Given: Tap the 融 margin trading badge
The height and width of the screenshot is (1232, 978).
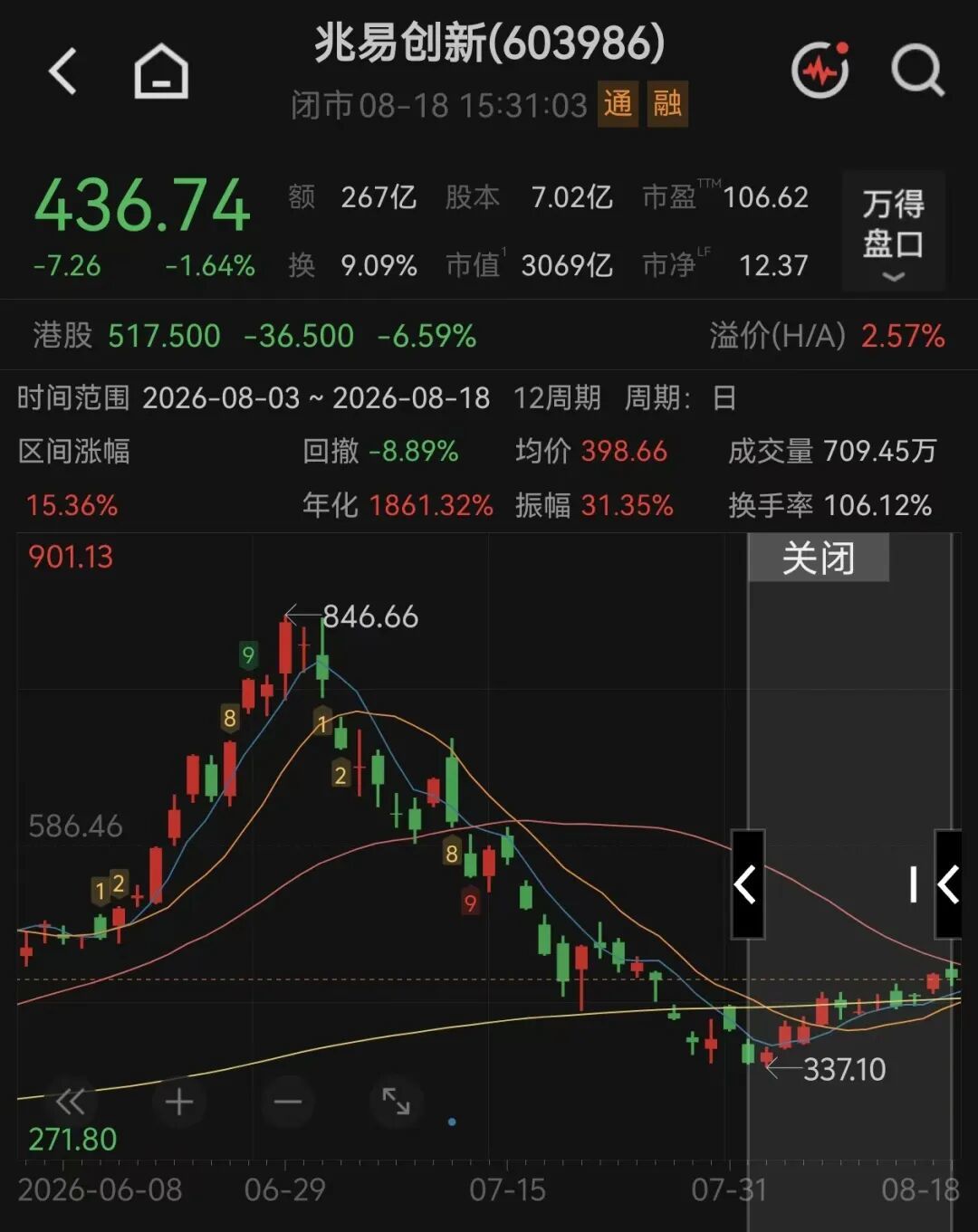Looking at the screenshot, I should pos(667,104).
